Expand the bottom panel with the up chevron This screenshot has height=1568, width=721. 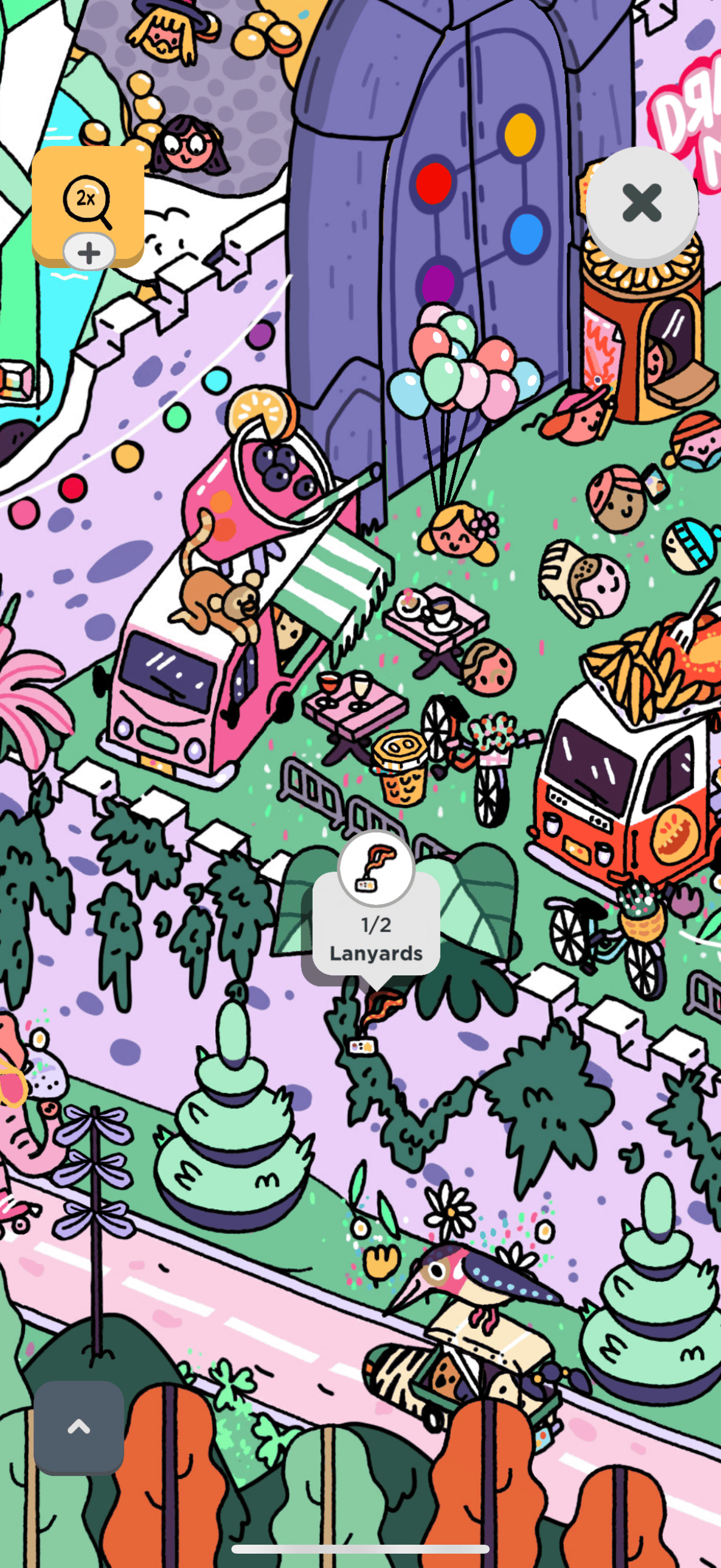tap(79, 1426)
